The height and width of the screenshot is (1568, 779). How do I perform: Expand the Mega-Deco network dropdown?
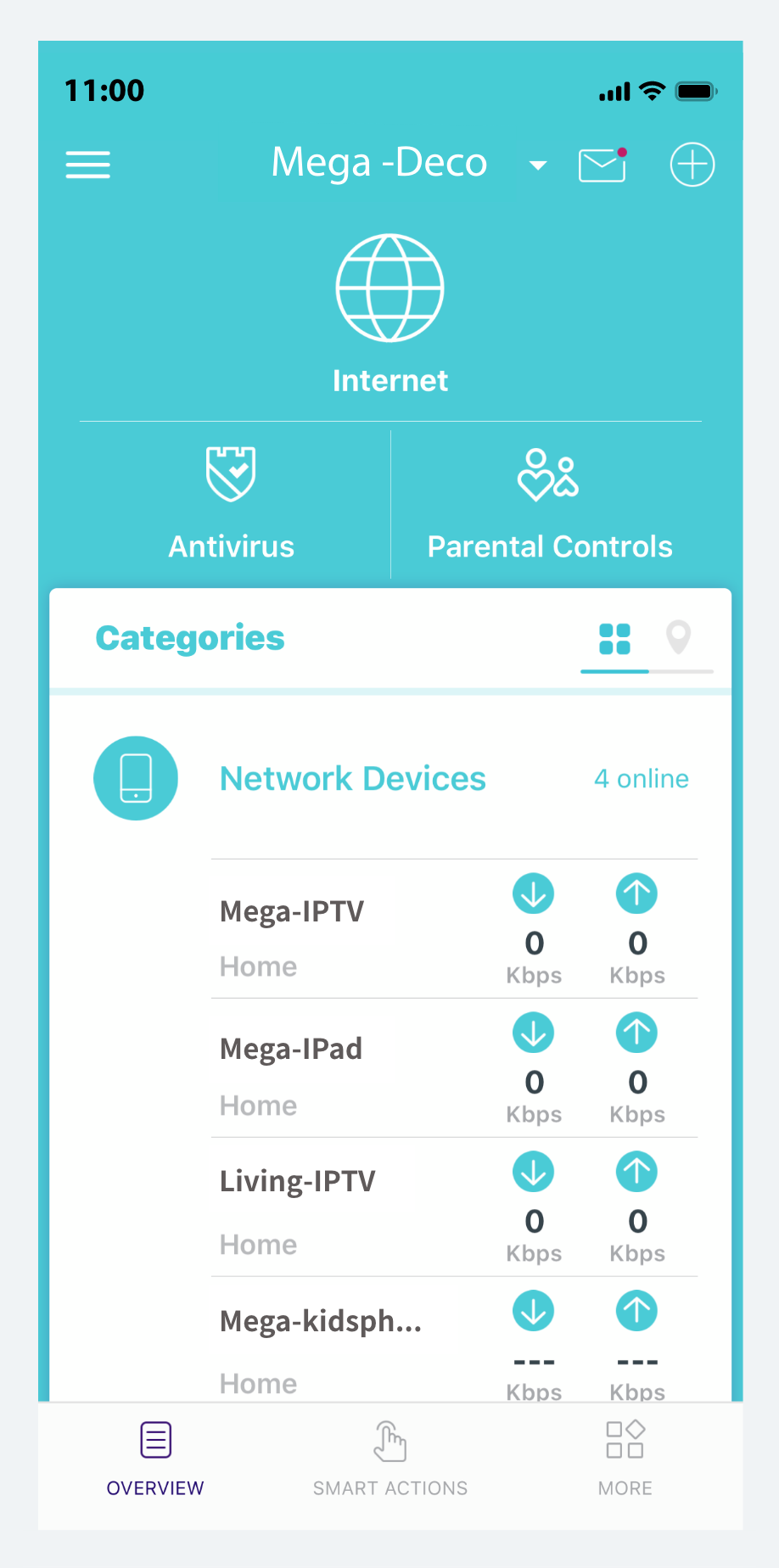coord(537,165)
